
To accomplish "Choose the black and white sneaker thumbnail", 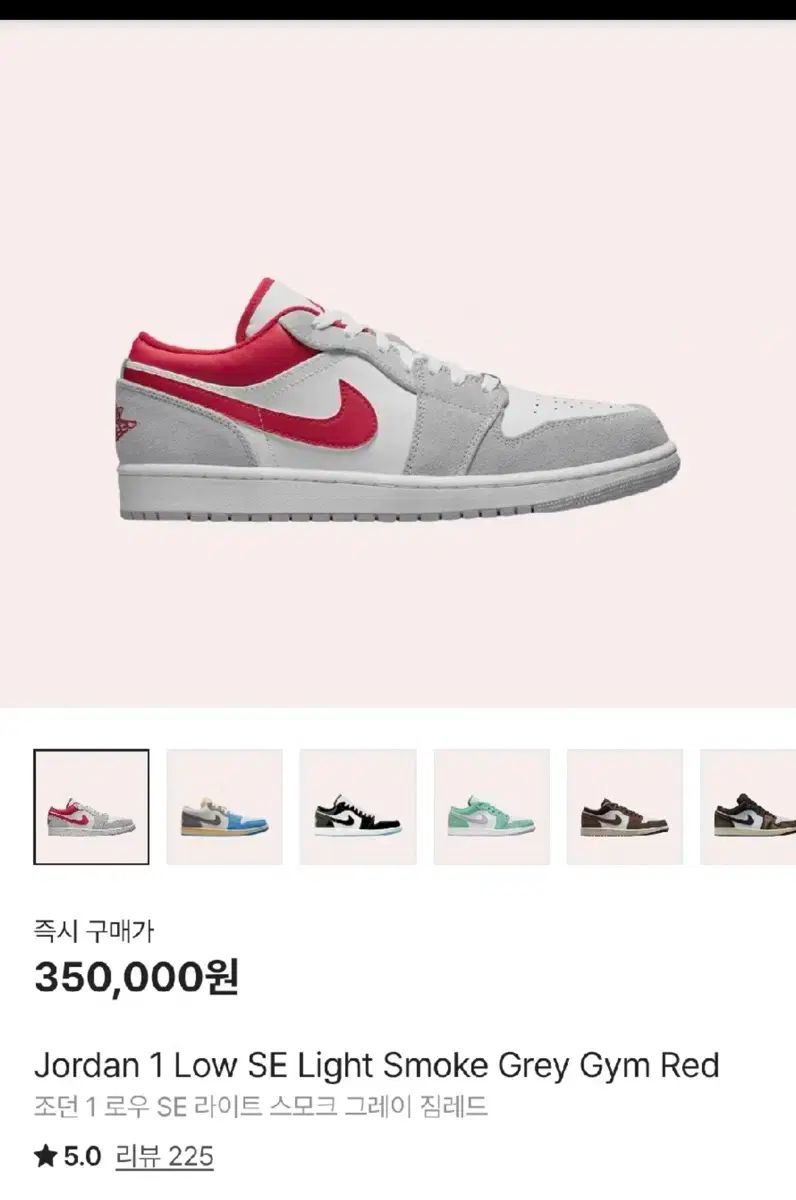I will coord(357,806).
